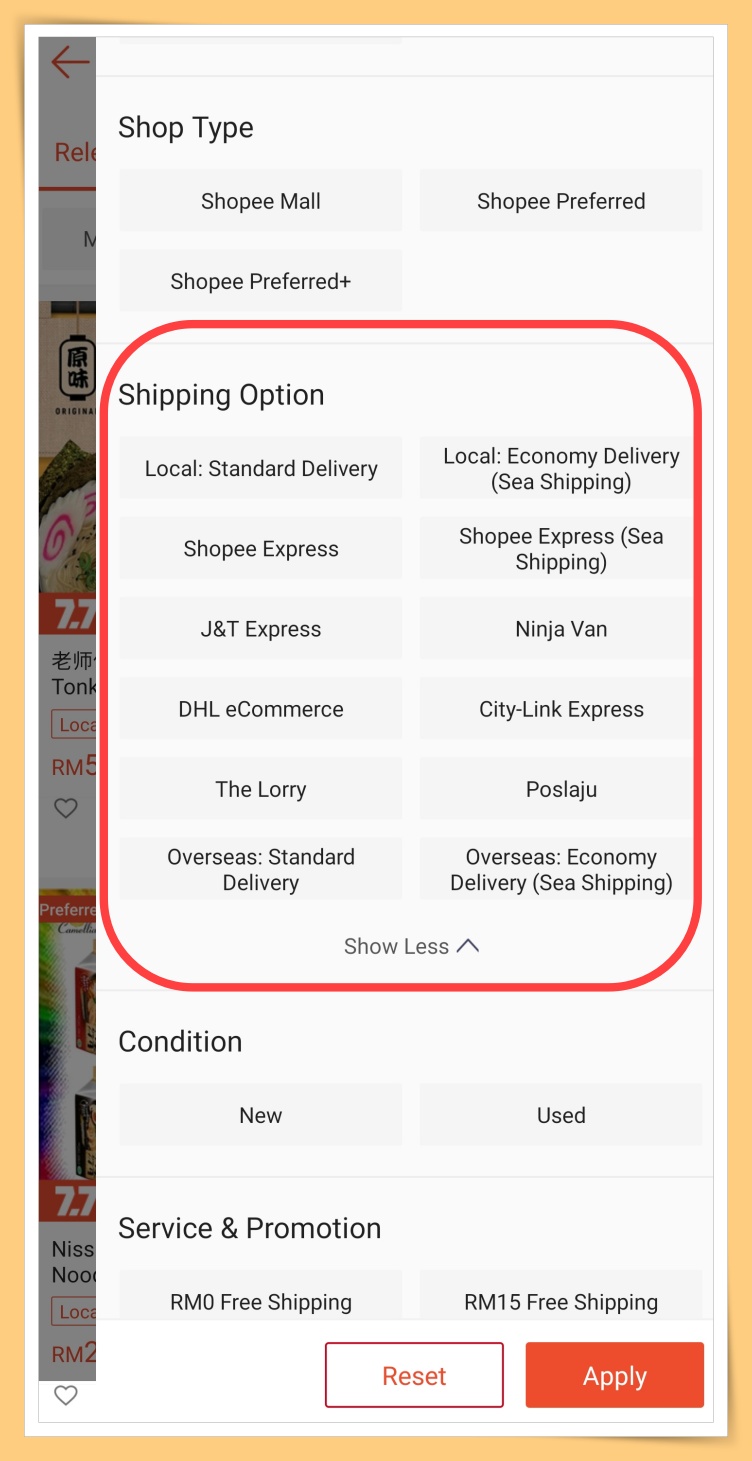Choose Ninja Van as shipping option

click(560, 629)
